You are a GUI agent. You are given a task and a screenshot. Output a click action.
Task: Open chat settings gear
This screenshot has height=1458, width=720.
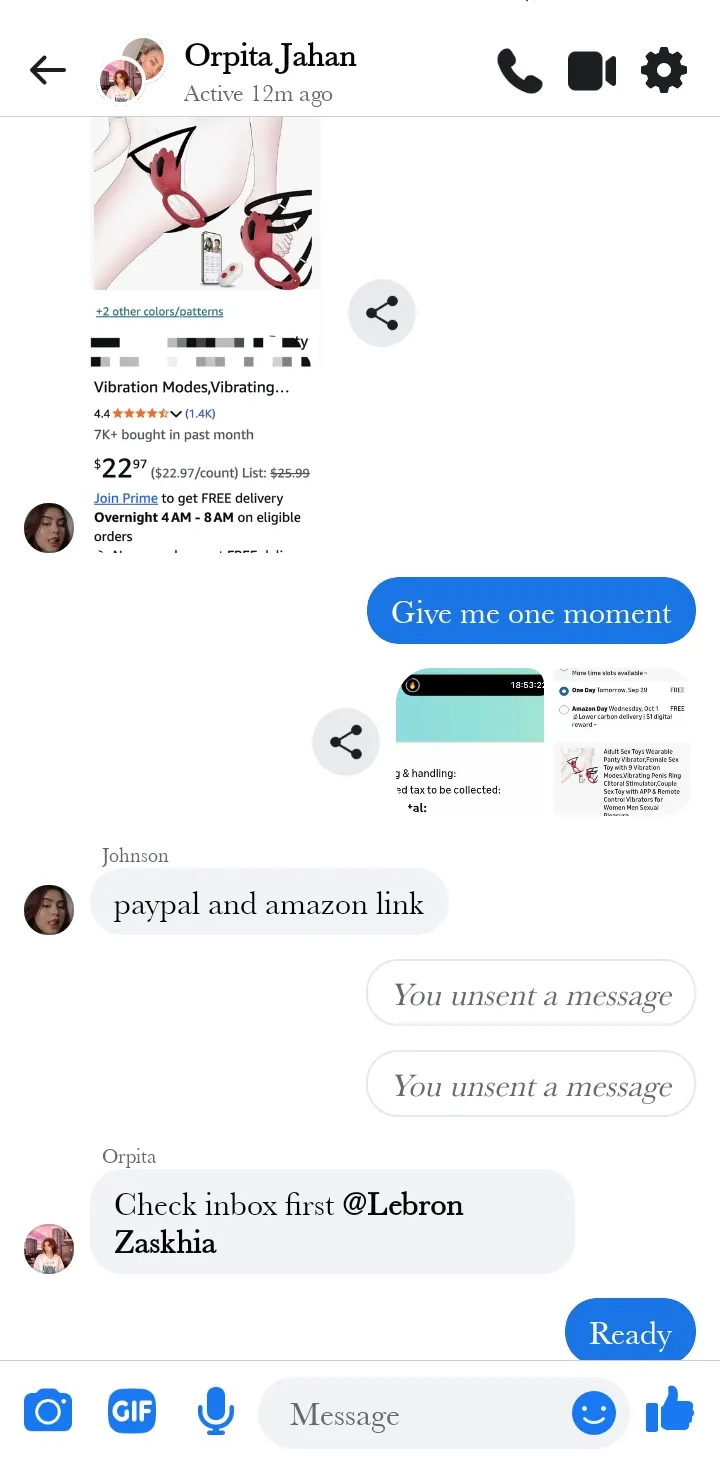coord(664,71)
